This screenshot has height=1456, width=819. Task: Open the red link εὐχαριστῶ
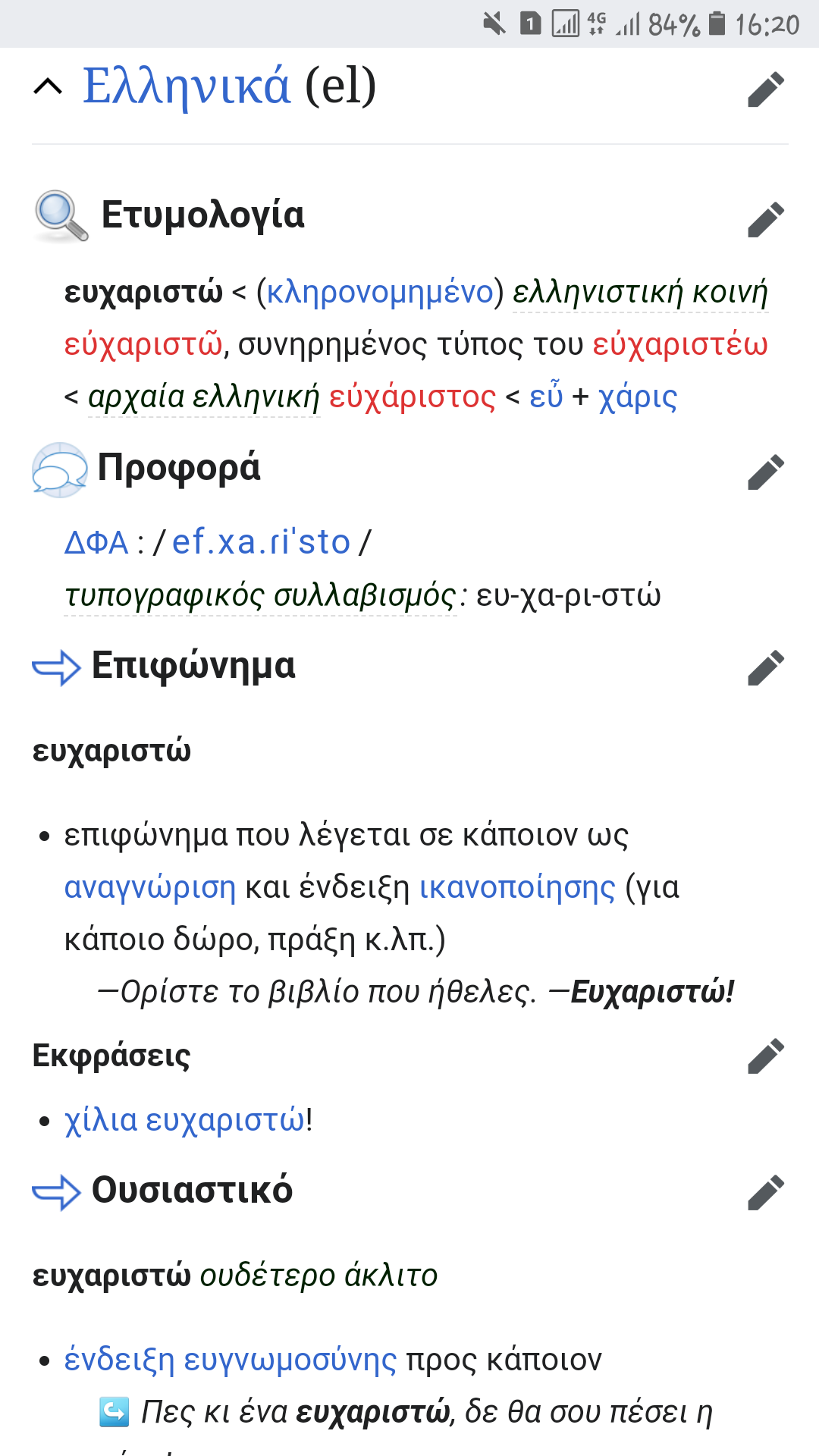(143, 344)
